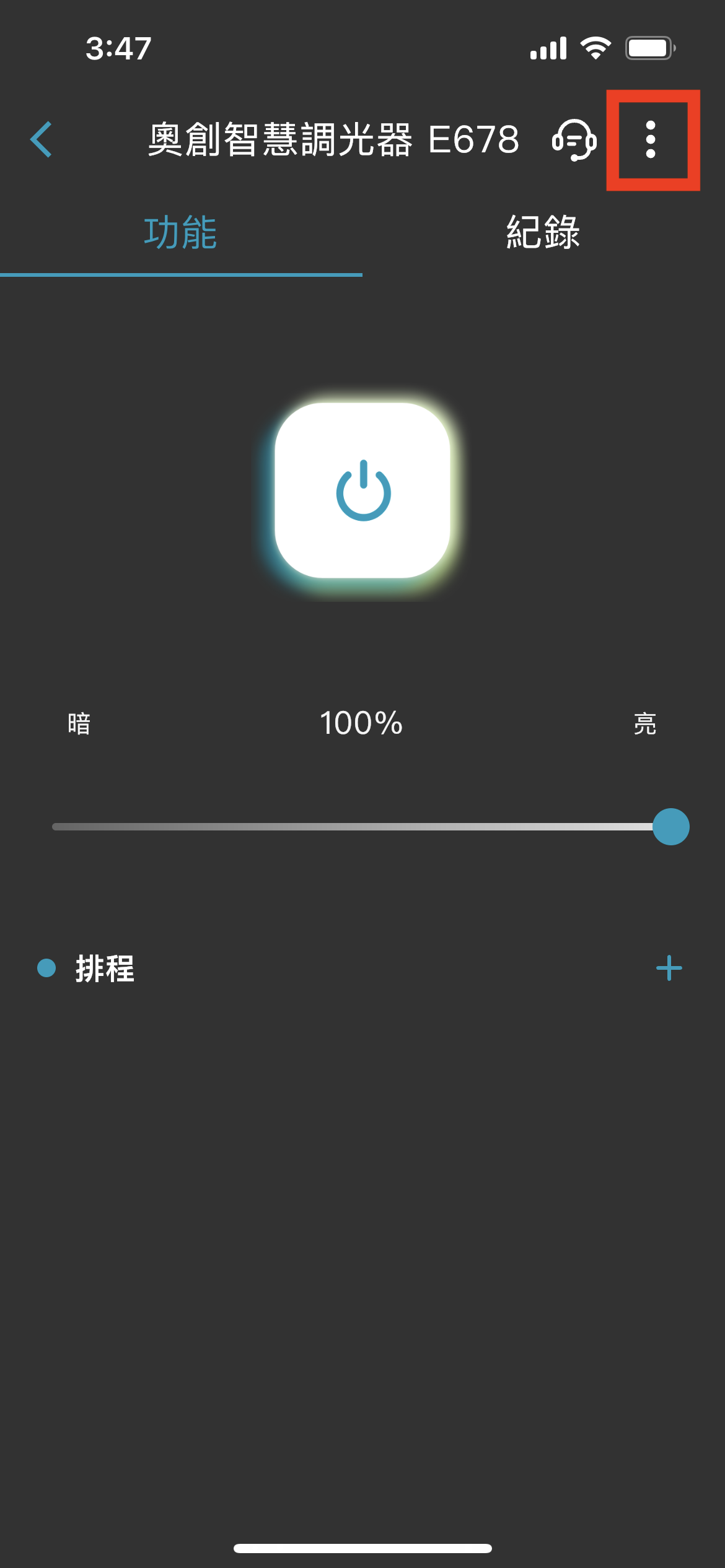
Task: Tap the brightness slider handle
Action: point(670,827)
